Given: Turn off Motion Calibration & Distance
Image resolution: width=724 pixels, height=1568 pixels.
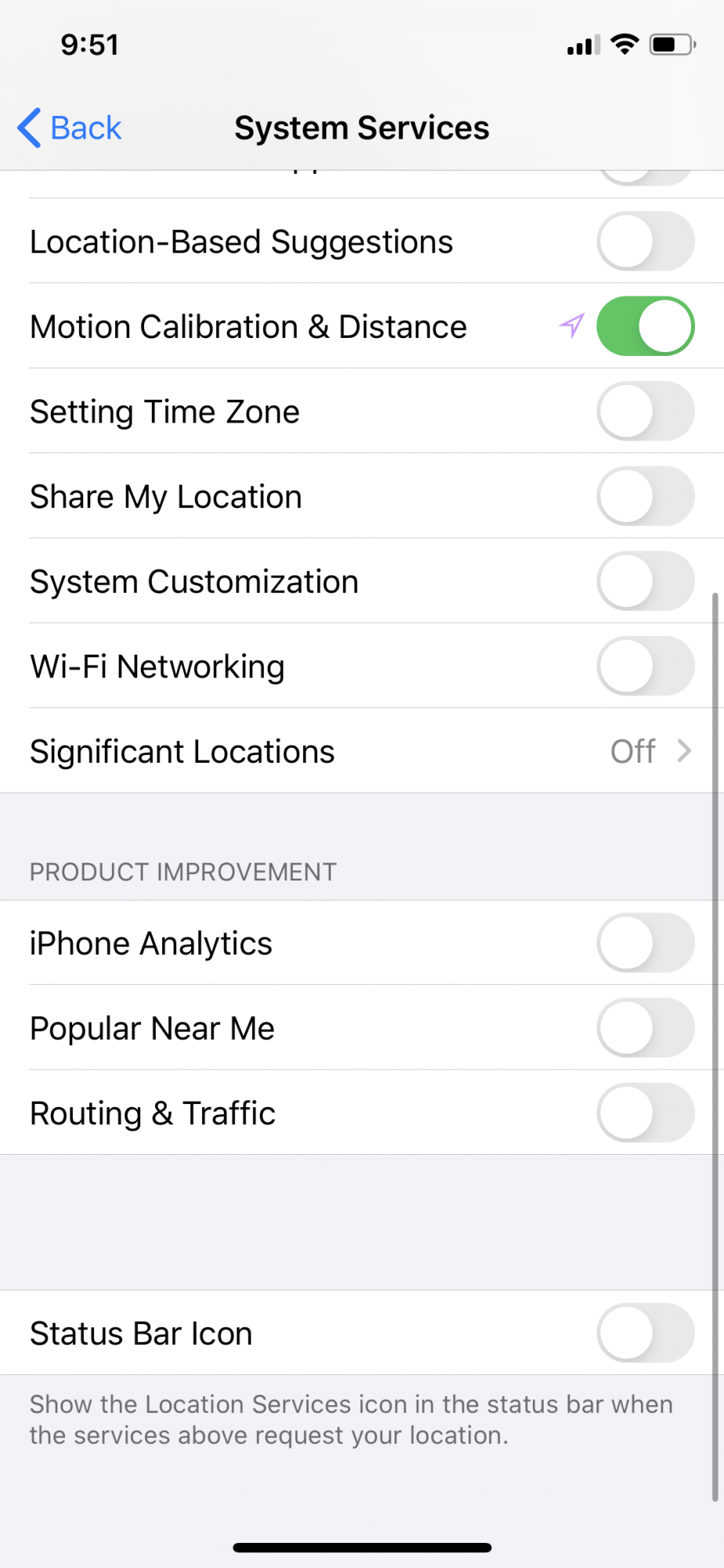Looking at the screenshot, I should pos(645,326).
